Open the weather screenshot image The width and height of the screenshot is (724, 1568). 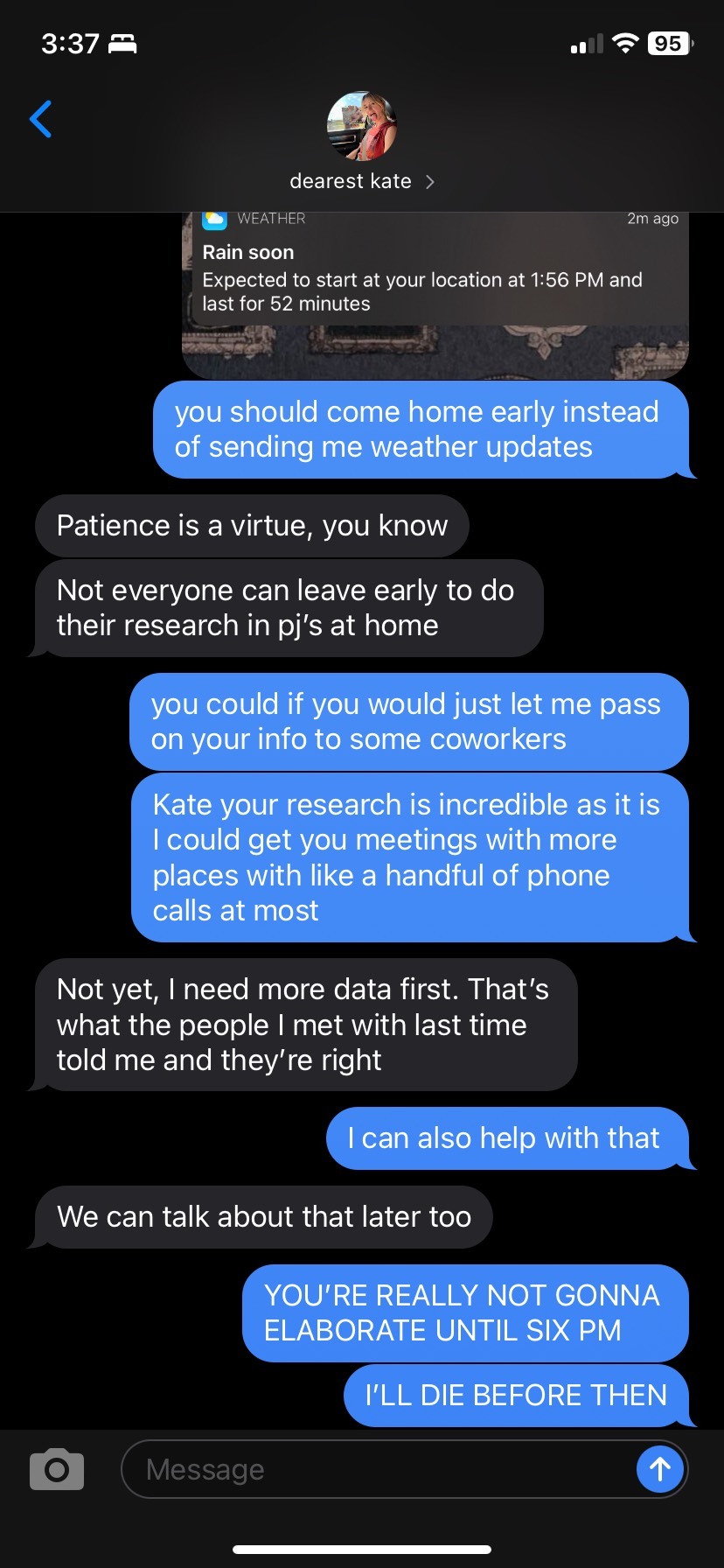click(x=435, y=295)
